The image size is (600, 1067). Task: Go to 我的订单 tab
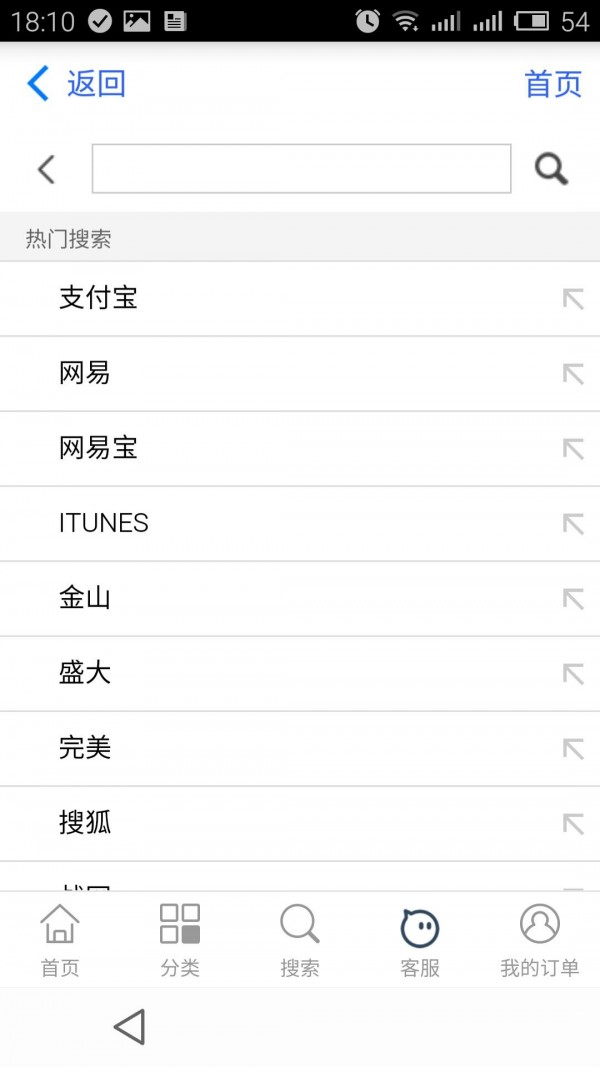click(539, 940)
